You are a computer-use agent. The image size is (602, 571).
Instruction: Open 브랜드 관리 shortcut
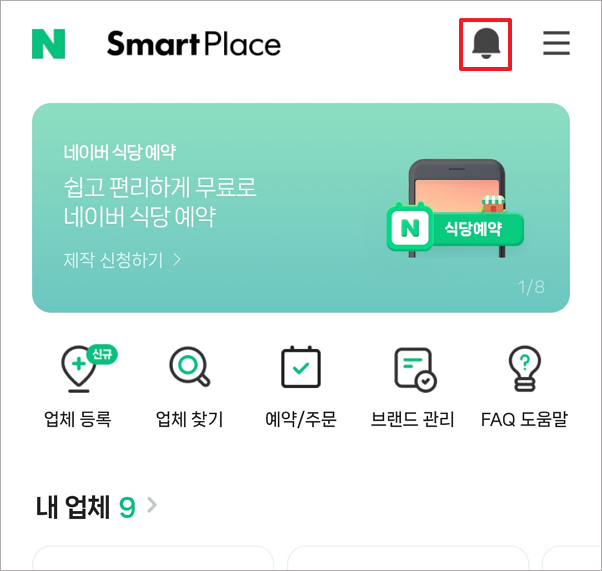click(412, 385)
